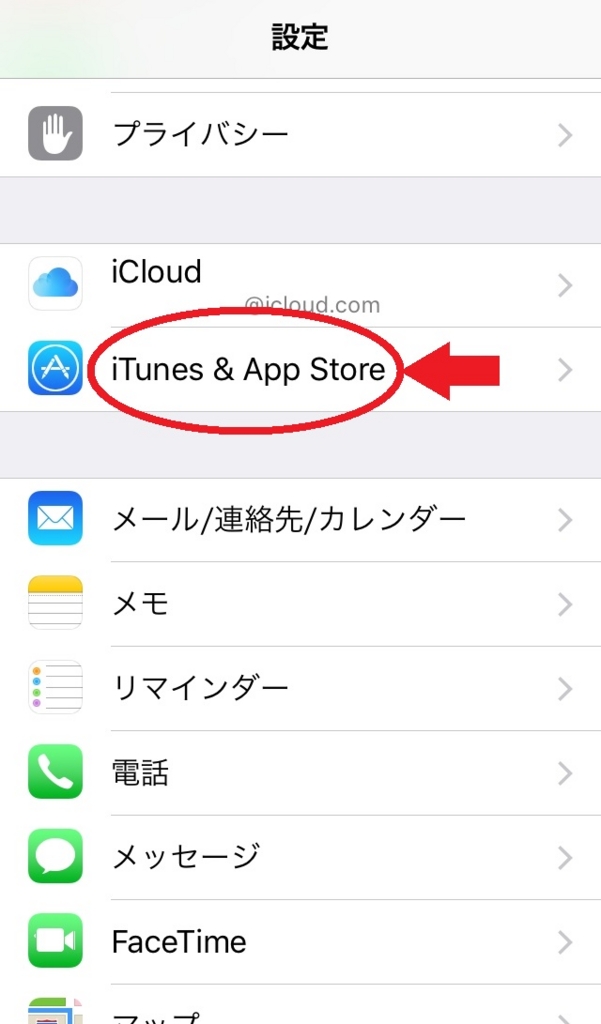Viewport: 601px width, 1024px height.
Task: Open FaceTime settings
Action: [x=300, y=941]
